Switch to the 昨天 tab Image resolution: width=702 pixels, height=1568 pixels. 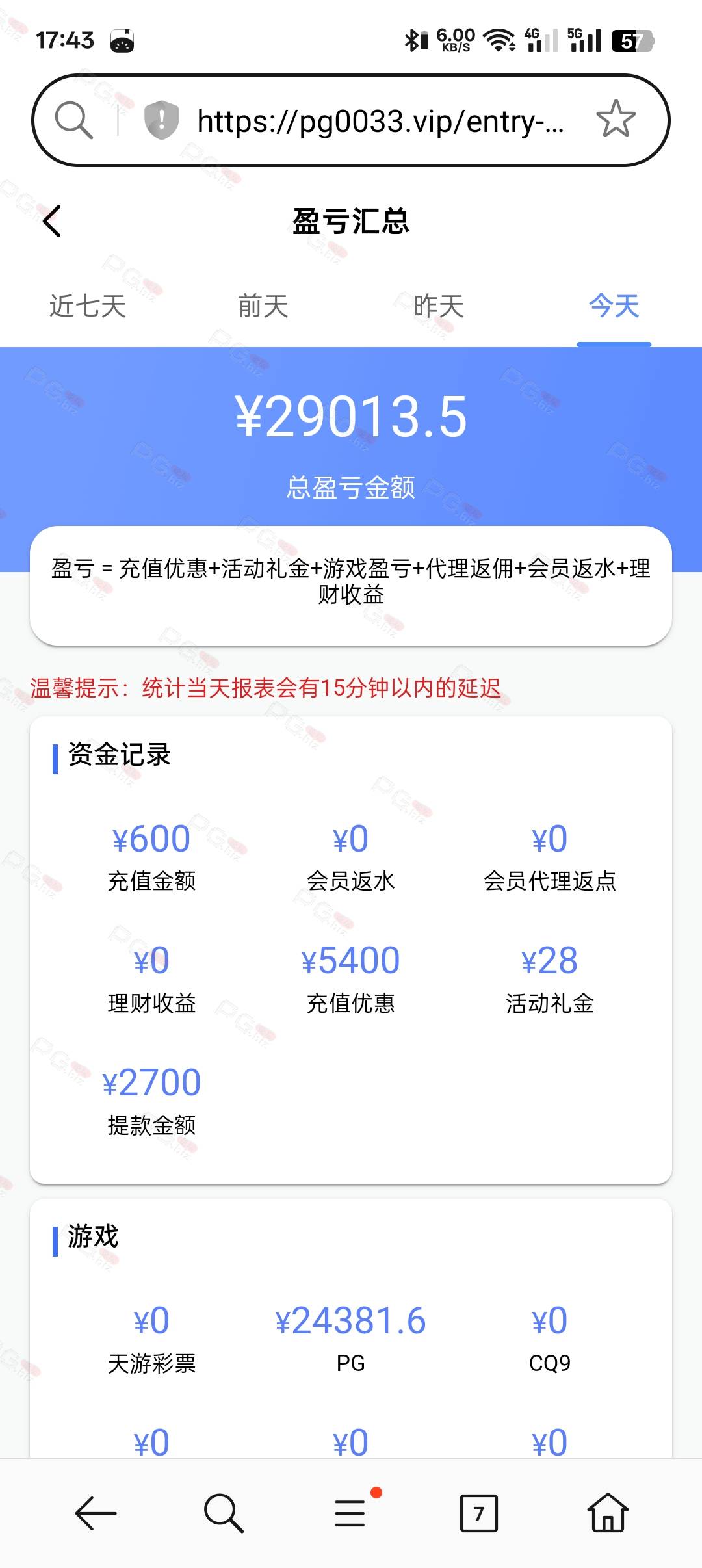point(439,306)
